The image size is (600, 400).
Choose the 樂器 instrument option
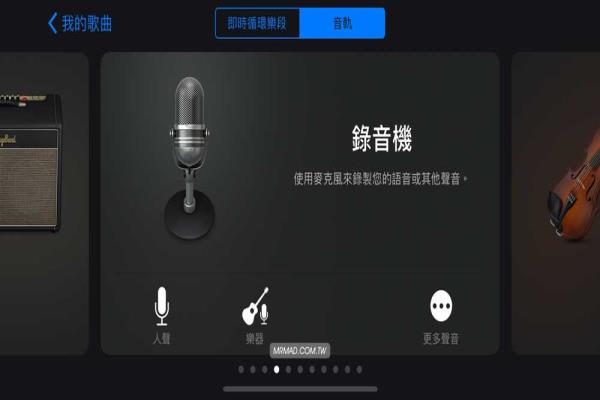(256, 316)
